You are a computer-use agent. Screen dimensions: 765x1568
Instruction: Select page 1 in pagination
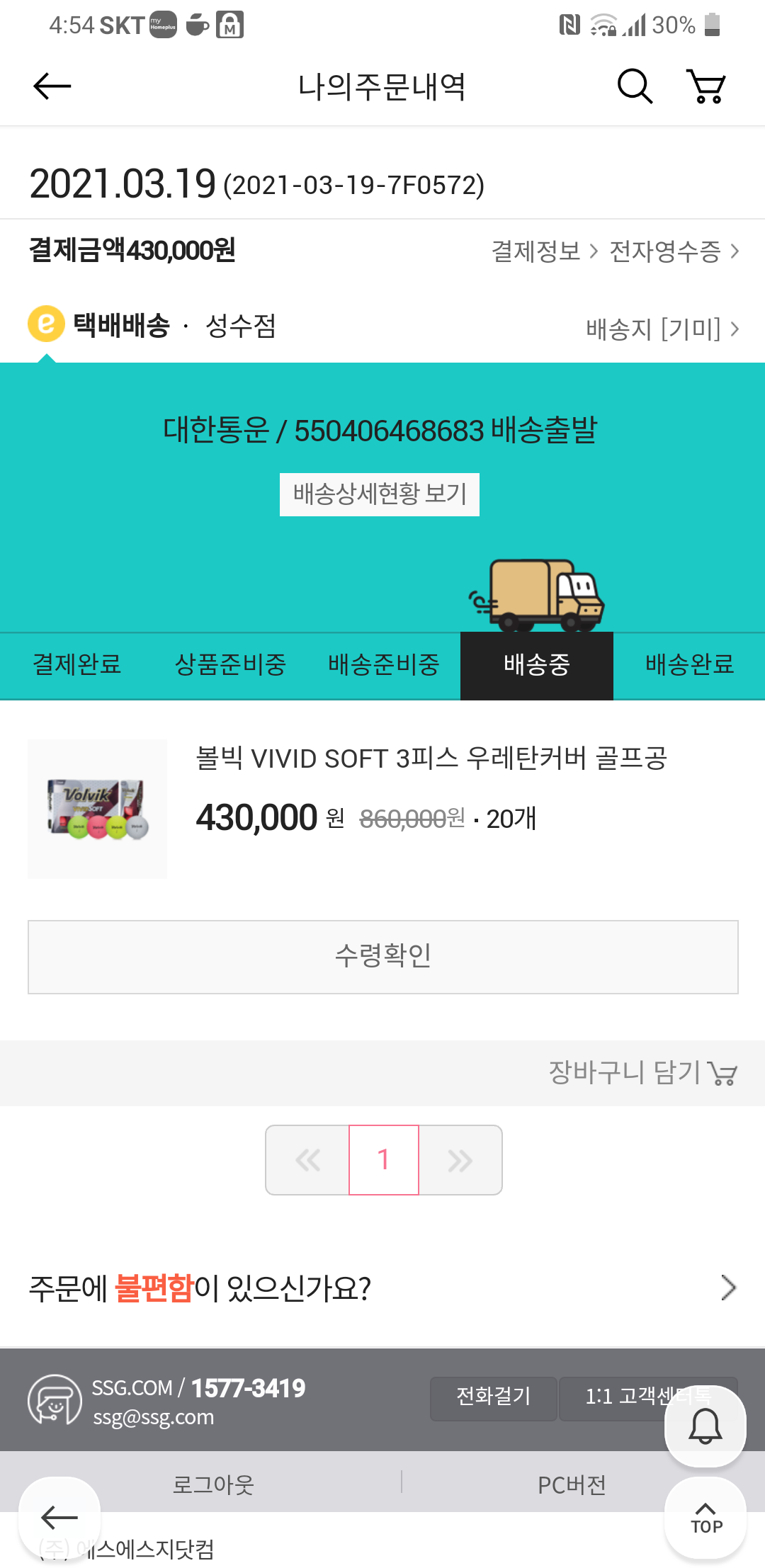tap(384, 1160)
